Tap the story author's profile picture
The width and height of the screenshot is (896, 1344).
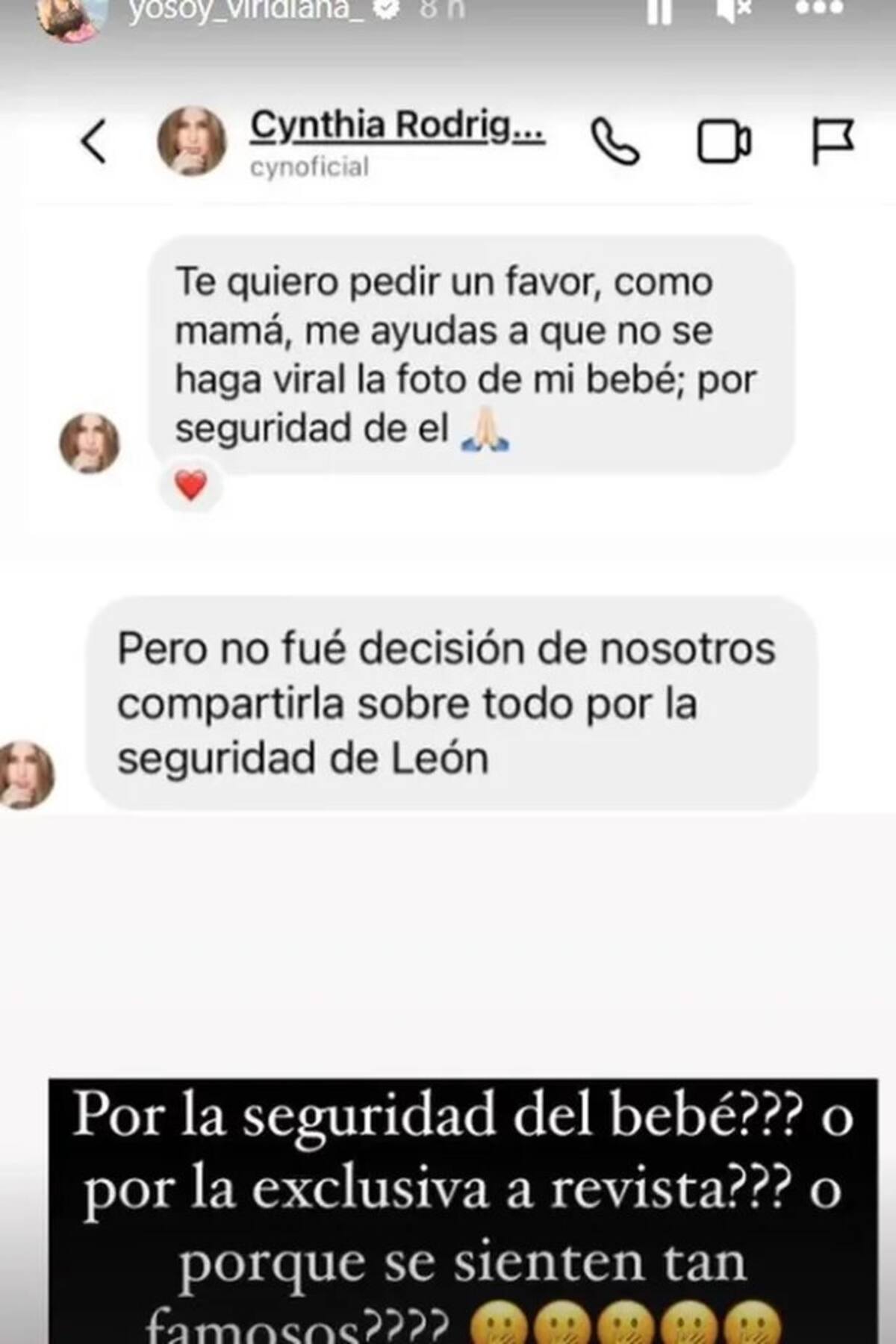pos(70,16)
